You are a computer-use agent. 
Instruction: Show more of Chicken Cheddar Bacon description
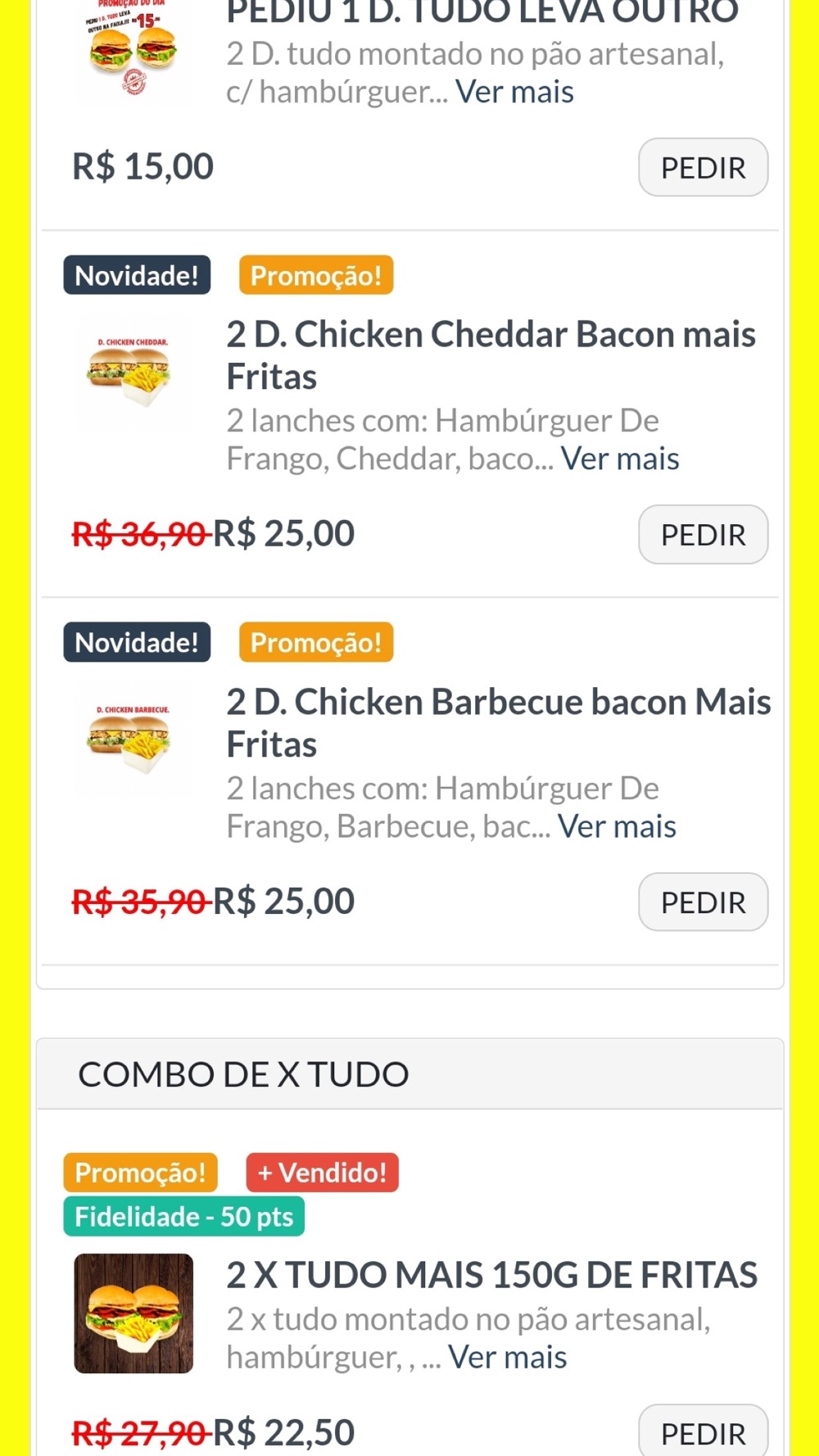click(x=620, y=459)
